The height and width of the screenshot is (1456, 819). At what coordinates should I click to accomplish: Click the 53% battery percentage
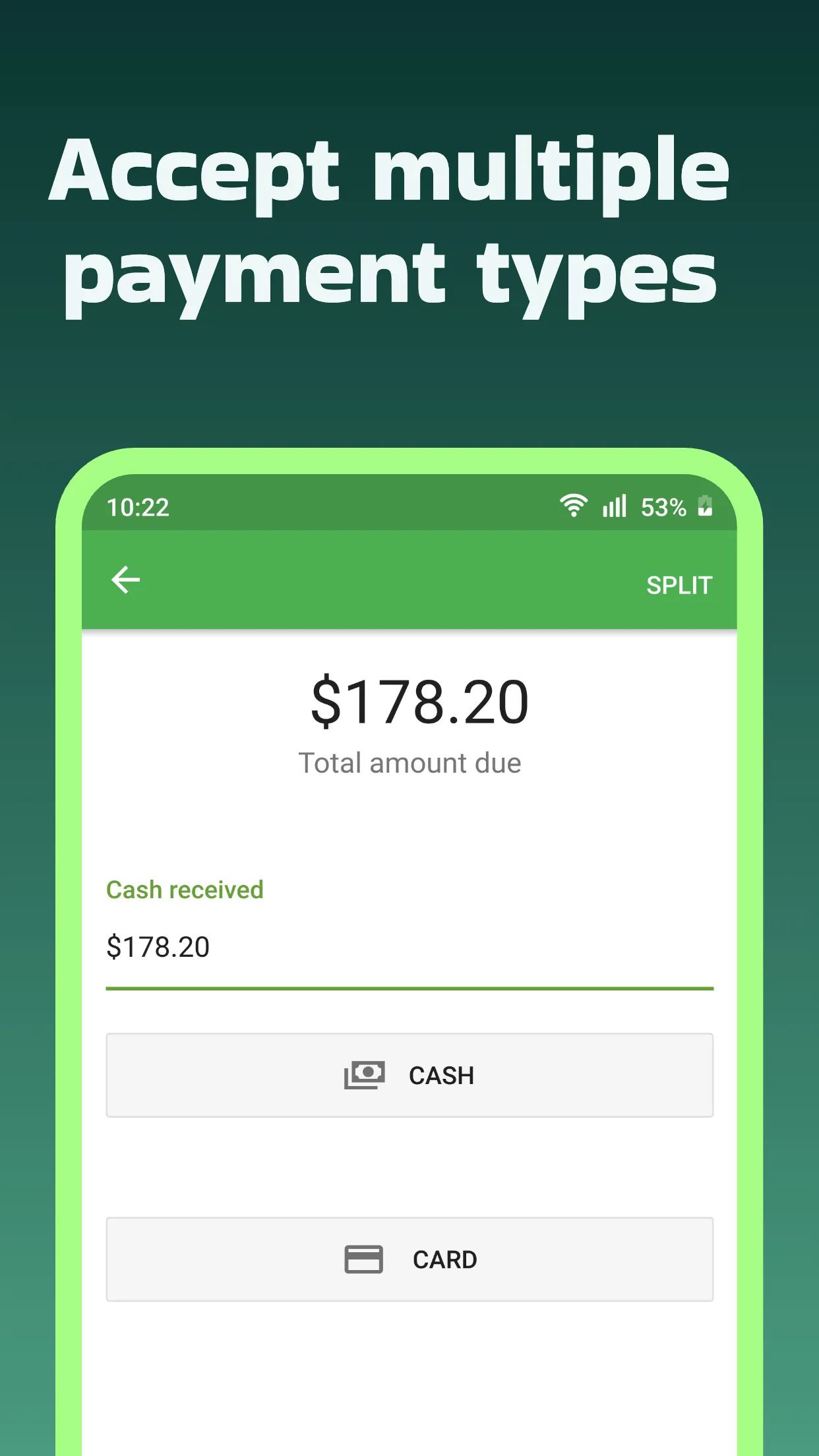point(663,506)
